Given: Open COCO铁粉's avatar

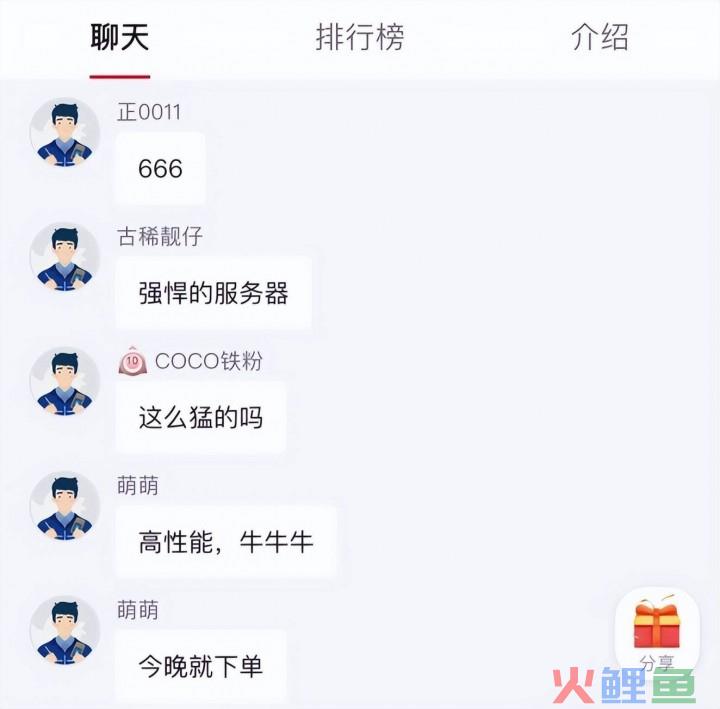Looking at the screenshot, I should pos(65,381).
